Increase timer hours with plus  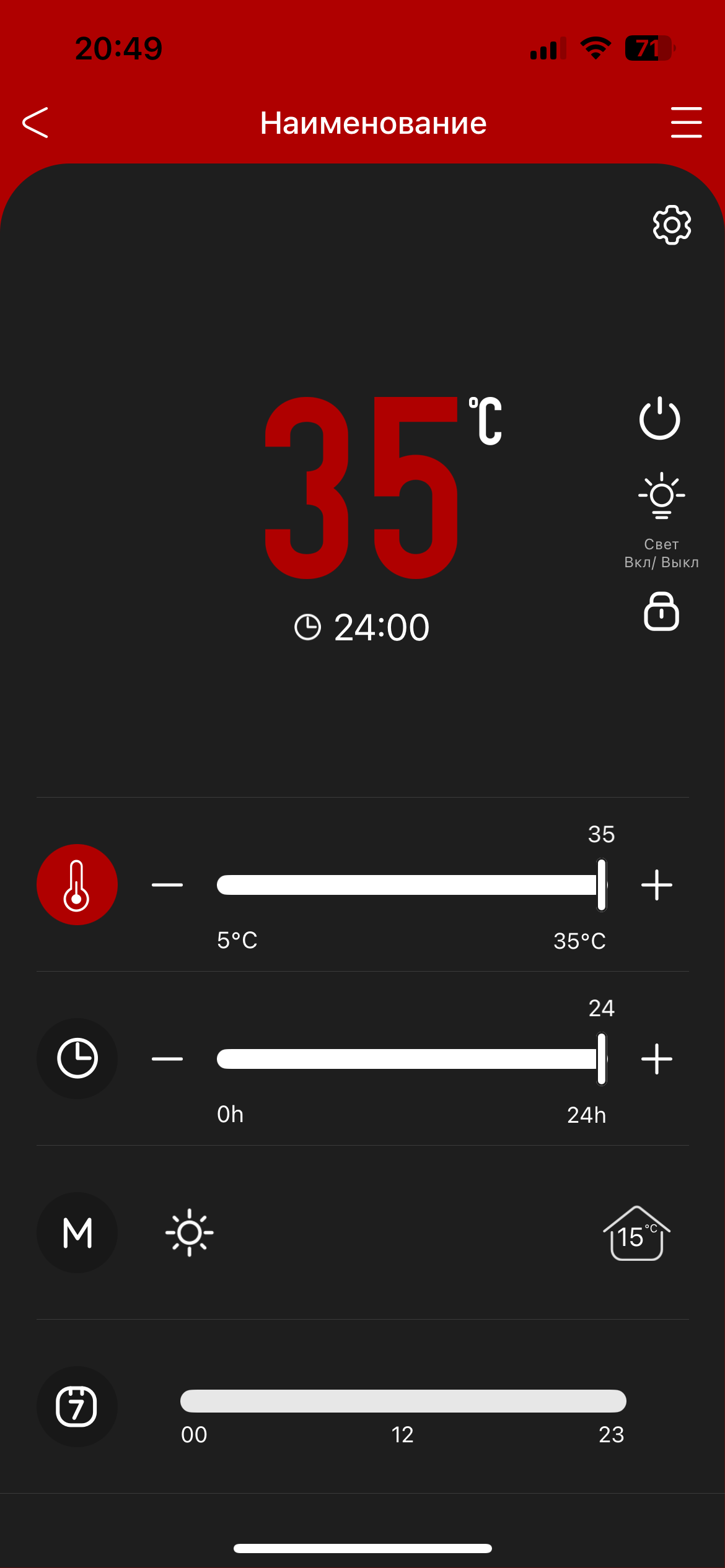coord(657,1059)
